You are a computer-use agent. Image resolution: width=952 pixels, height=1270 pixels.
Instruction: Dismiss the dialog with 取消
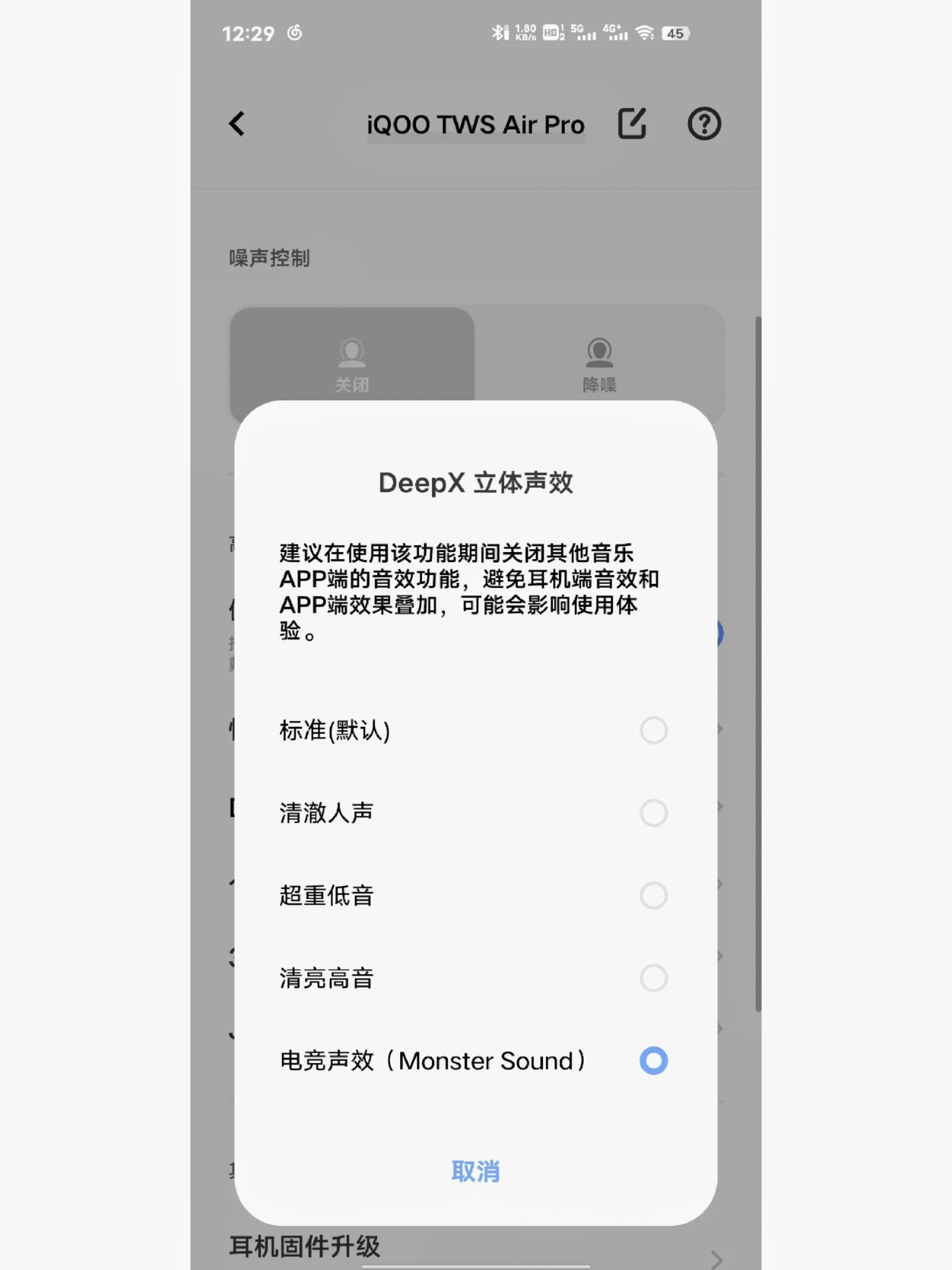(475, 1171)
